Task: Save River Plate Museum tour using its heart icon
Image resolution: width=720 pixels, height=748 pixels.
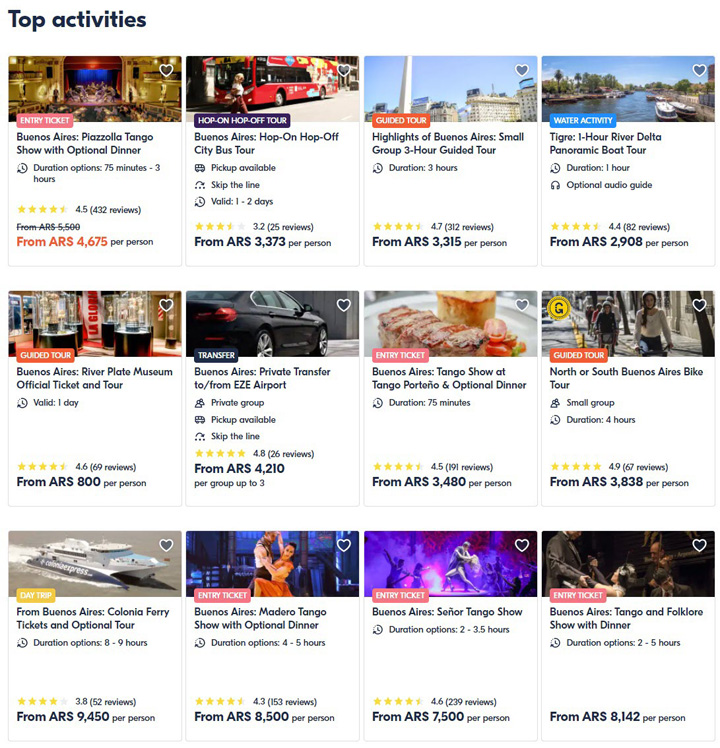Action: pos(166,305)
